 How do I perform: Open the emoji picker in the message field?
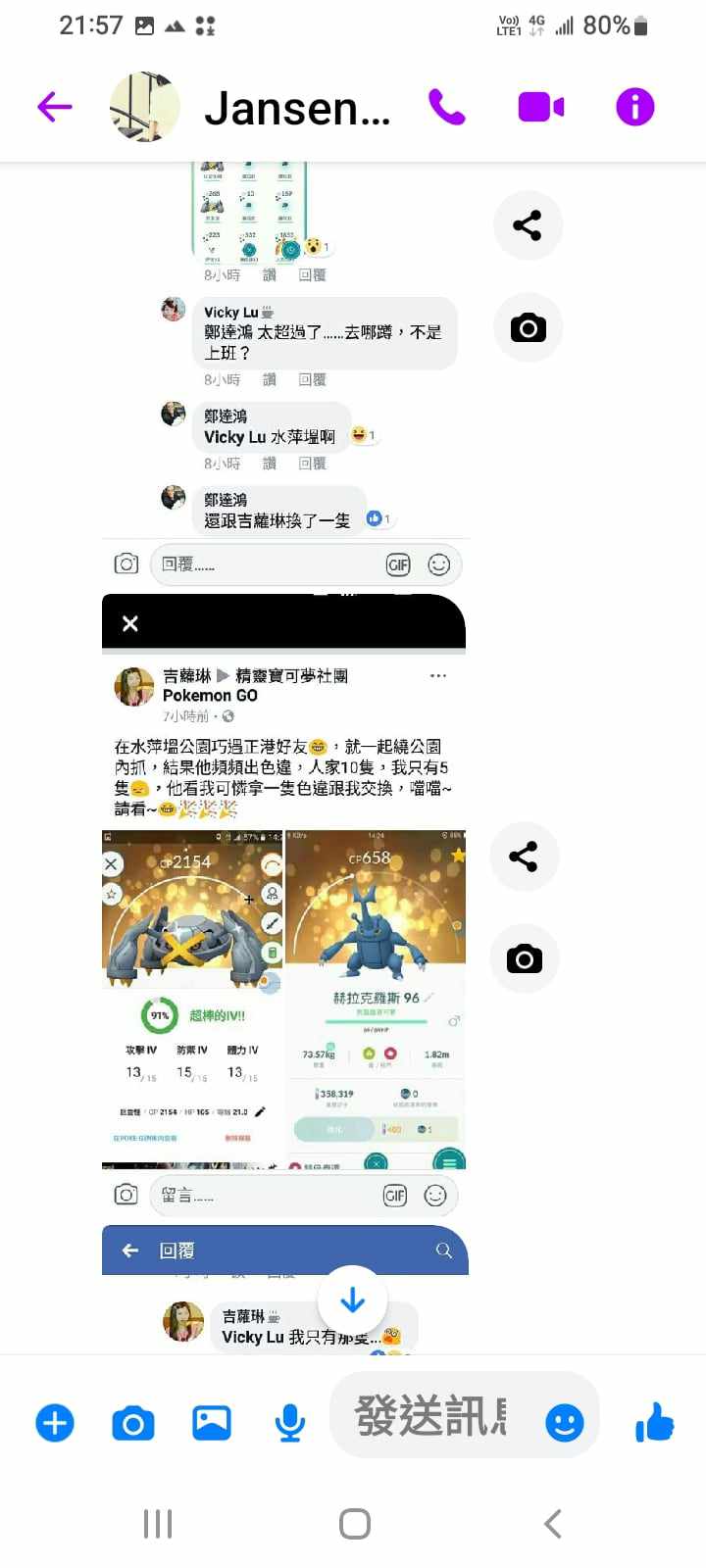[564, 1423]
